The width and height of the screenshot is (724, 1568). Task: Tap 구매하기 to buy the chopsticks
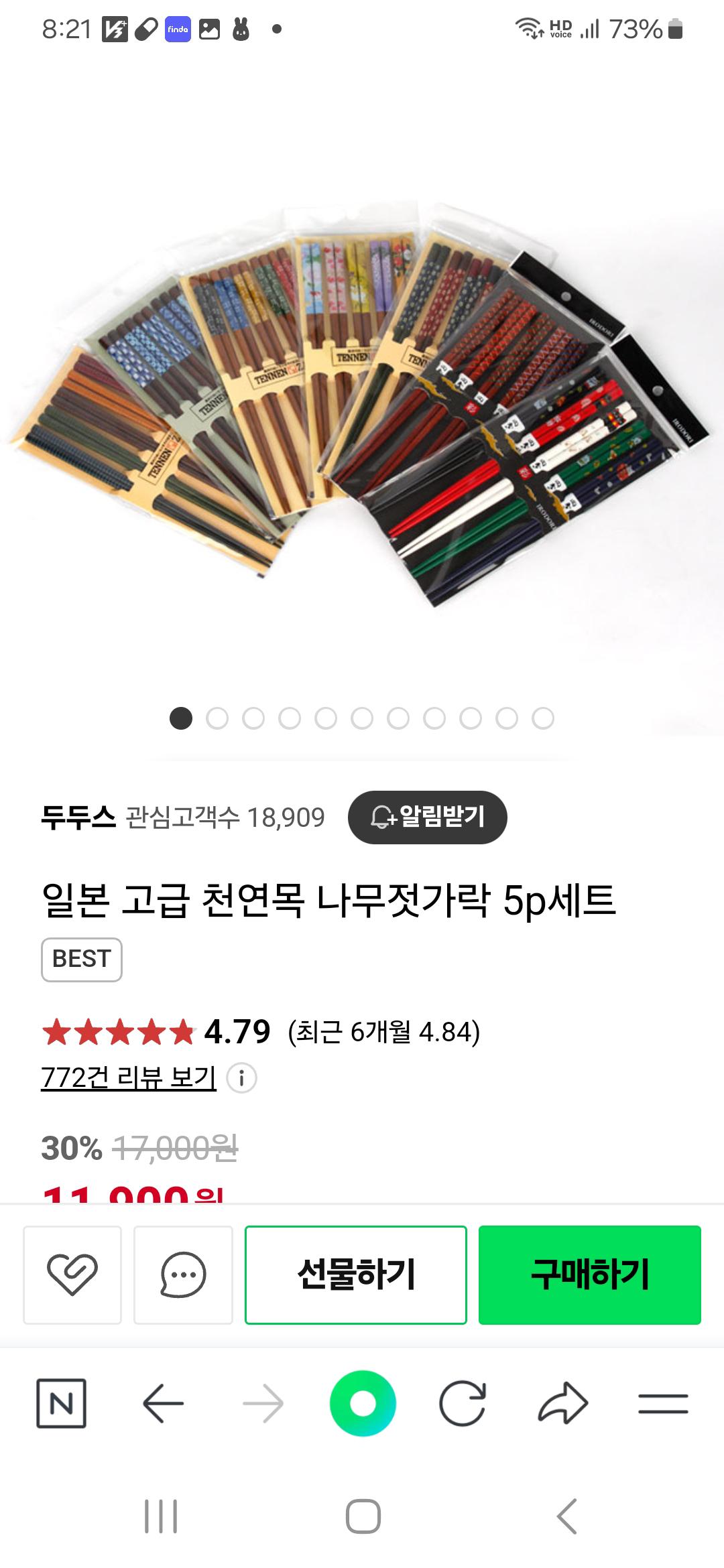(x=589, y=1275)
